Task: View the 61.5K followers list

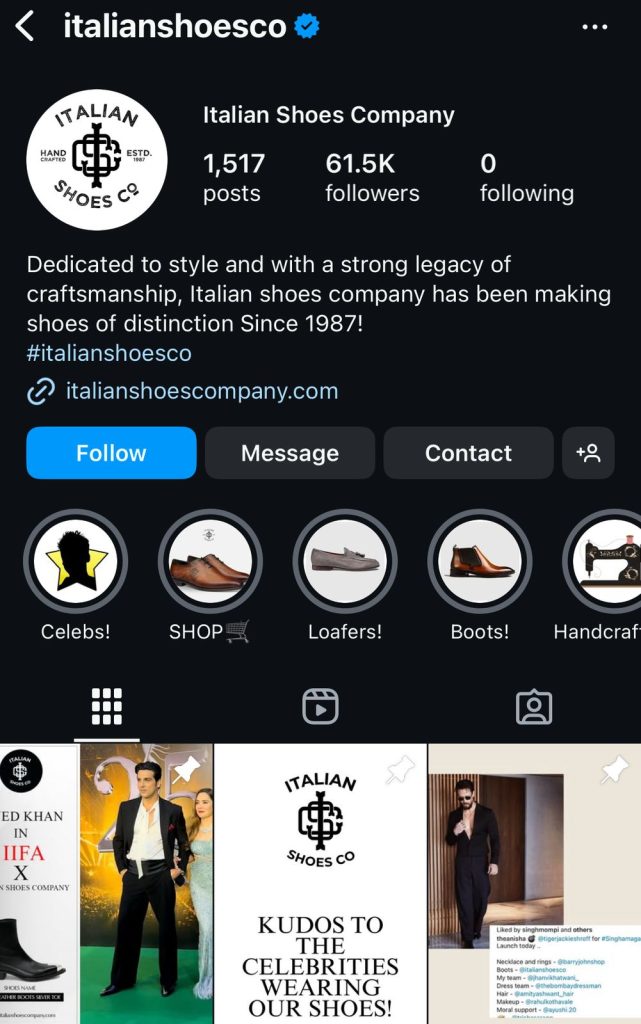Action: (372, 177)
